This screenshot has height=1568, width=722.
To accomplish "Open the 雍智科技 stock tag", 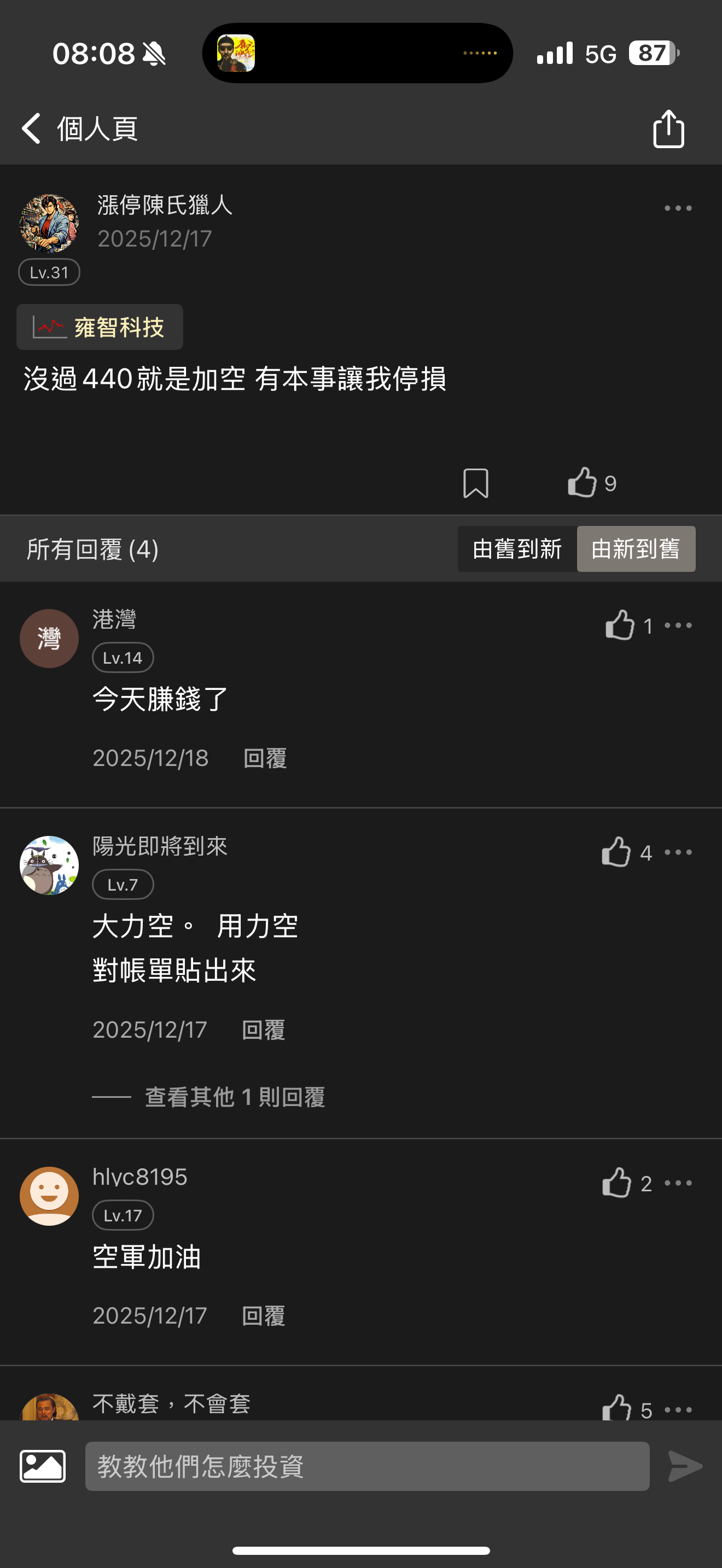I will [100, 327].
